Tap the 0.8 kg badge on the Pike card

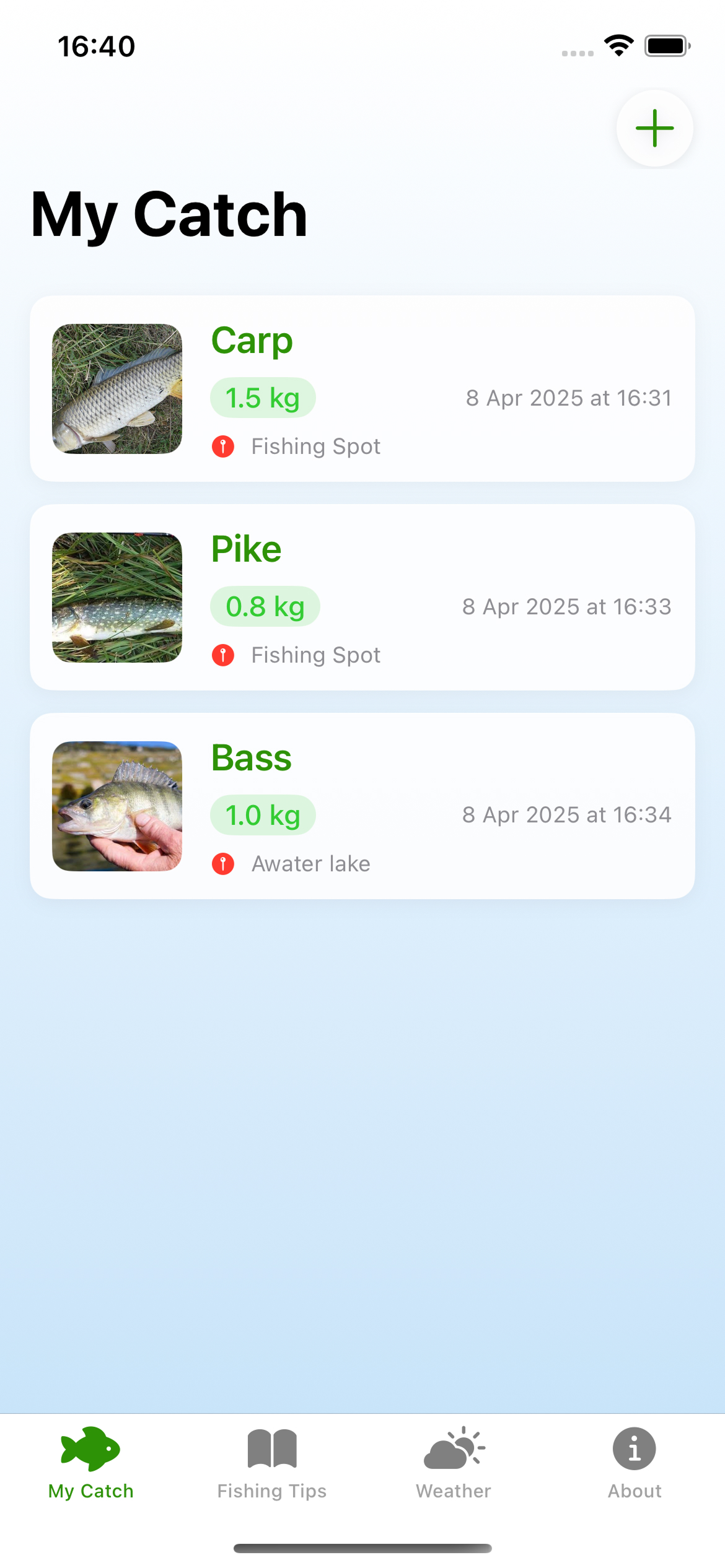click(265, 606)
